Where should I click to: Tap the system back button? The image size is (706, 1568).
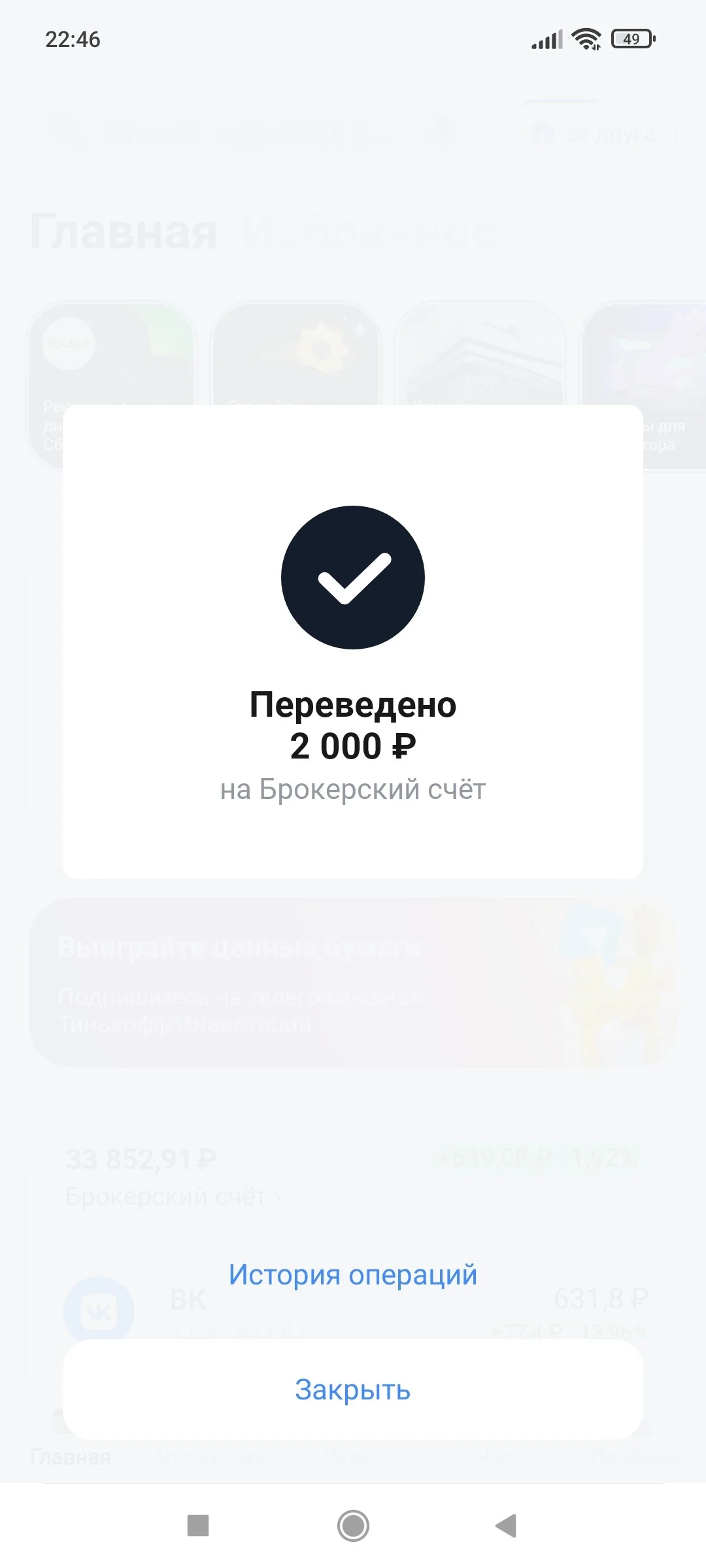[506, 1526]
